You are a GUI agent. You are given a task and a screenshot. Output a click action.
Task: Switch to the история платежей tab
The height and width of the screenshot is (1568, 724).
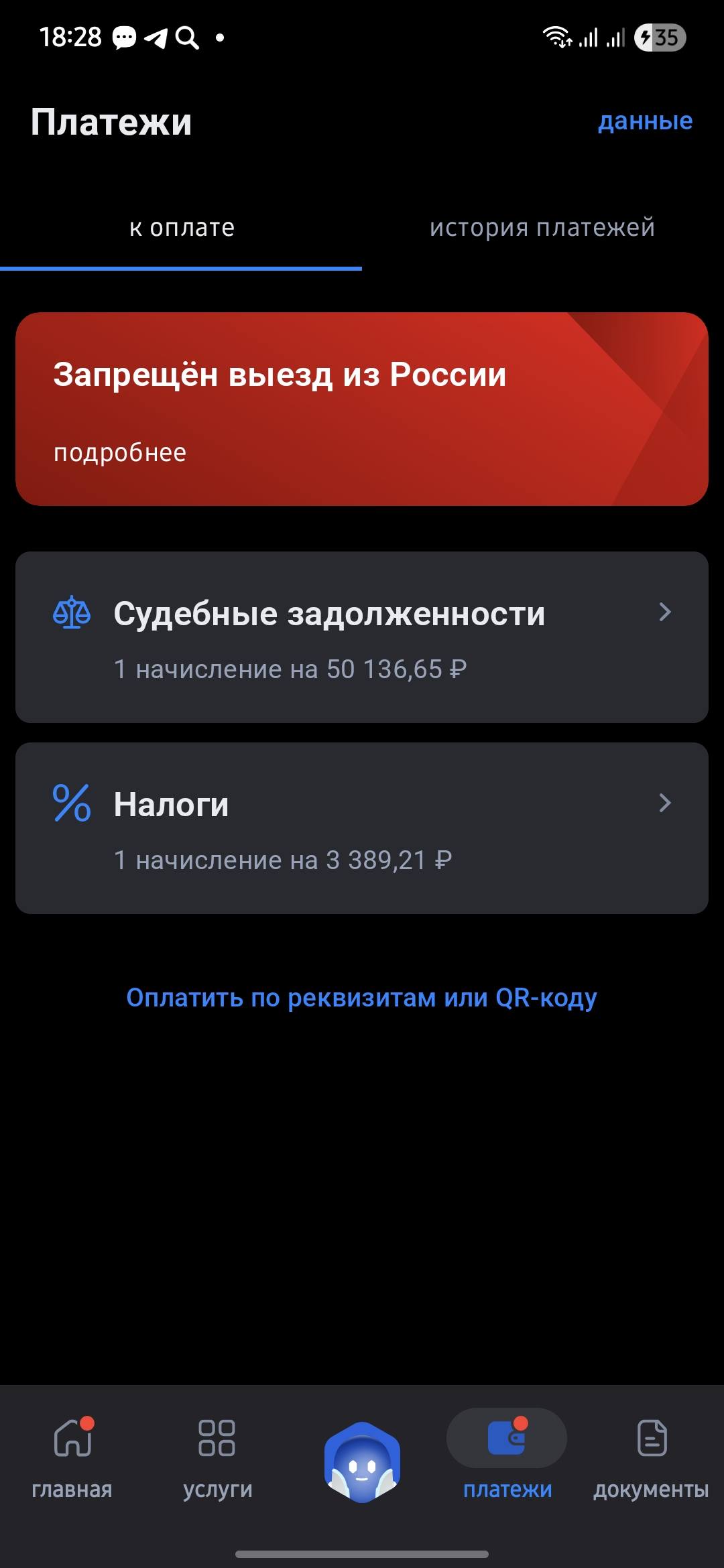tap(542, 228)
